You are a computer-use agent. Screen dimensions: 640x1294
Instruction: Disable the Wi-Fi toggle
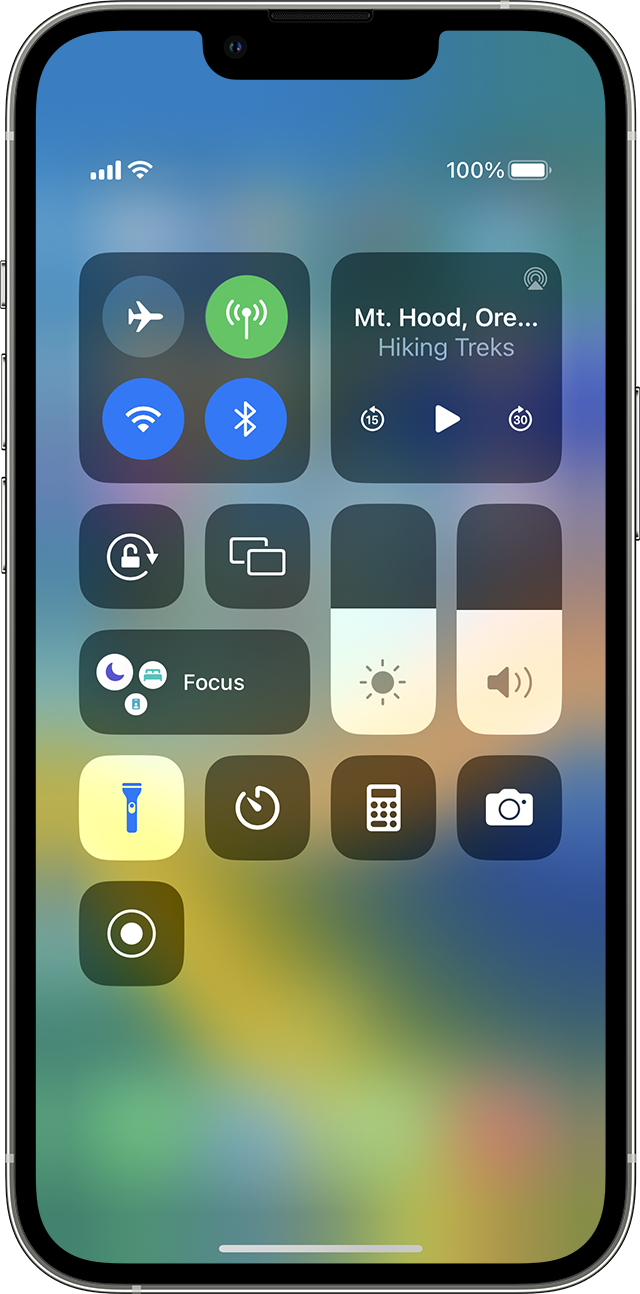[x=144, y=419]
